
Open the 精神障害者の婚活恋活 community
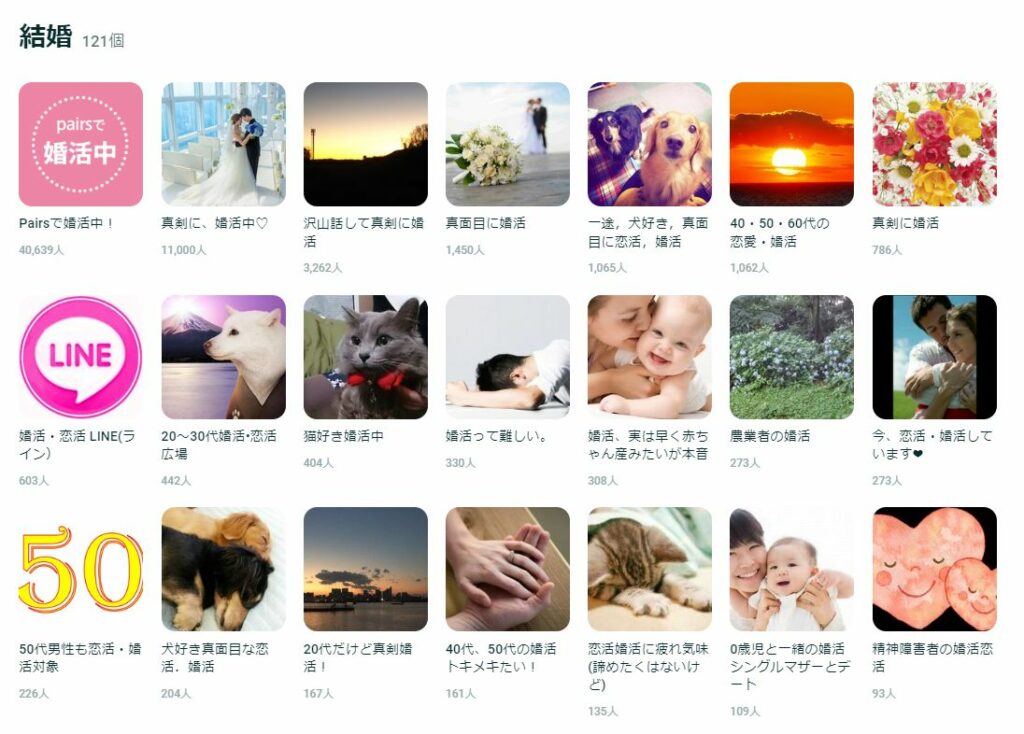click(934, 569)
